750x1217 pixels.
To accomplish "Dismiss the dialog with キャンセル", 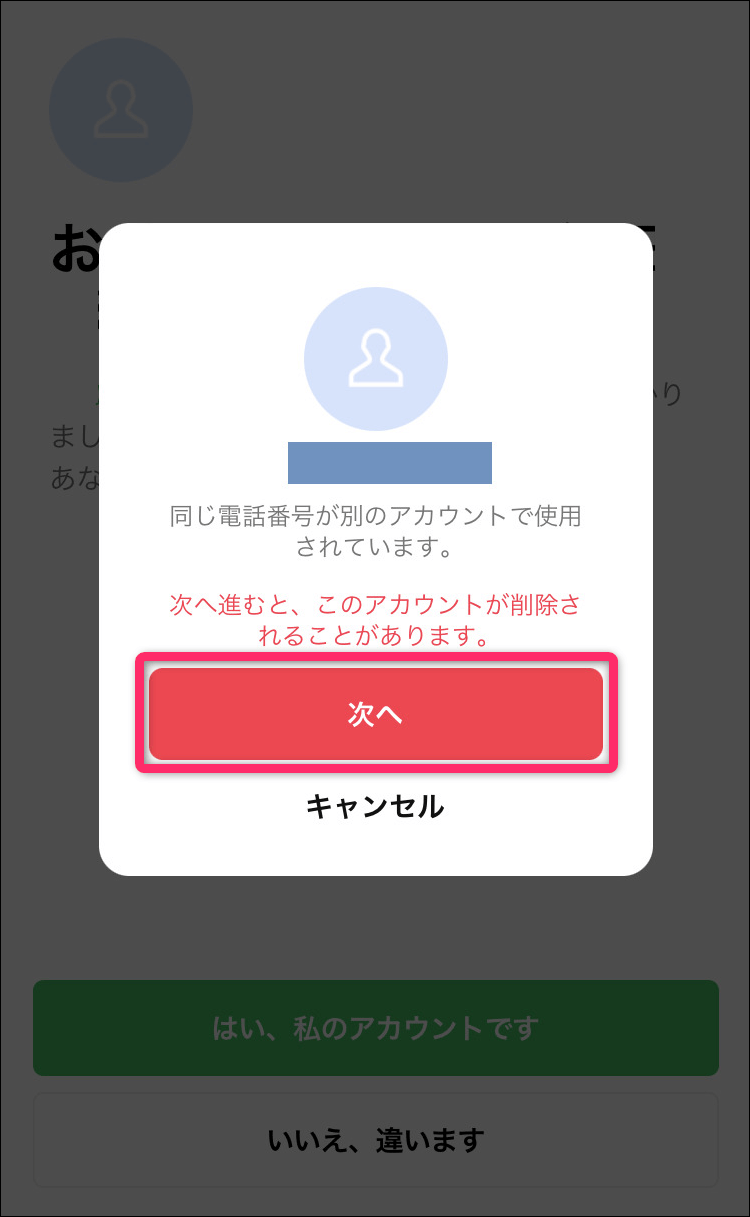I will (x=375, y=806).
